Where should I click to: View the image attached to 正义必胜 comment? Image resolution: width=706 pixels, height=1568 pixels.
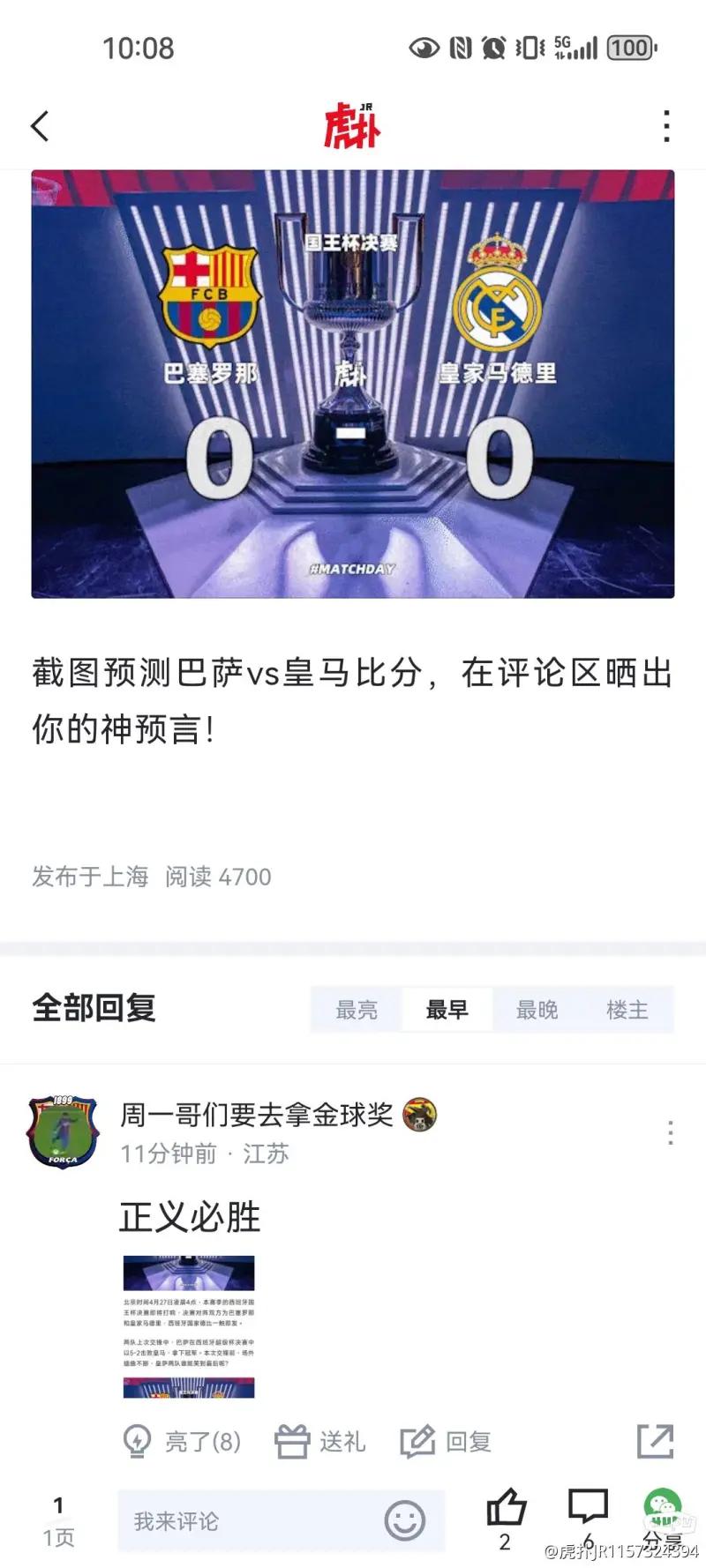189,1326
